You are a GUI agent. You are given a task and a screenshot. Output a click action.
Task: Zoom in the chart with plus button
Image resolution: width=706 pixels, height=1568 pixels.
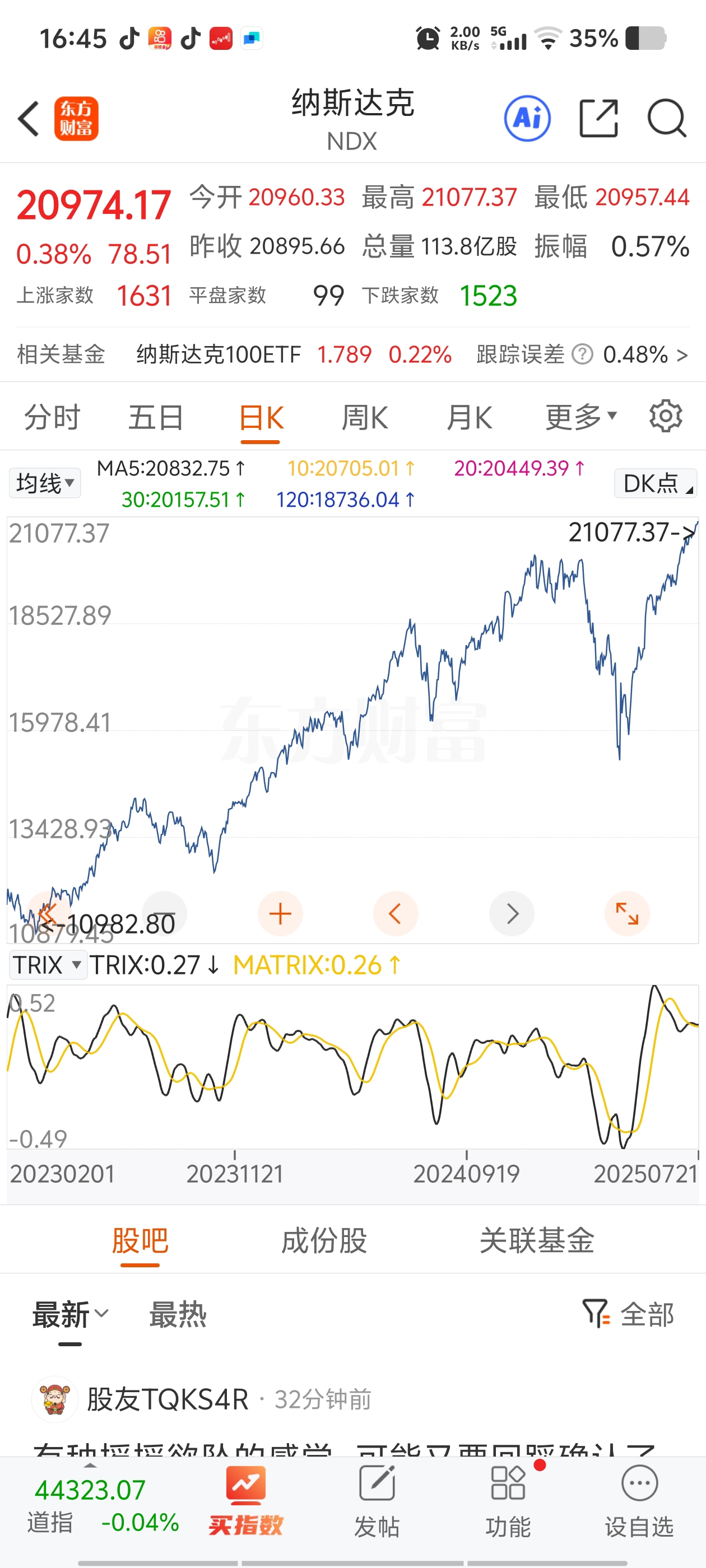click(280, 914)
